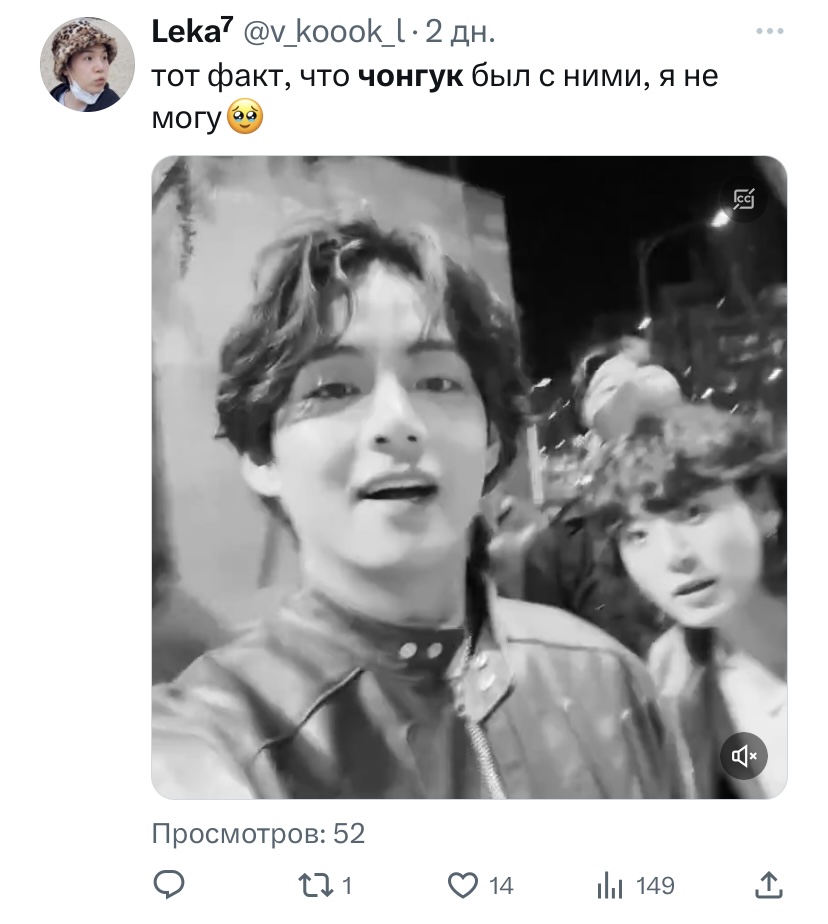Unmute the video sound
This screenshot has width=828, height=924.
(744, 756)
